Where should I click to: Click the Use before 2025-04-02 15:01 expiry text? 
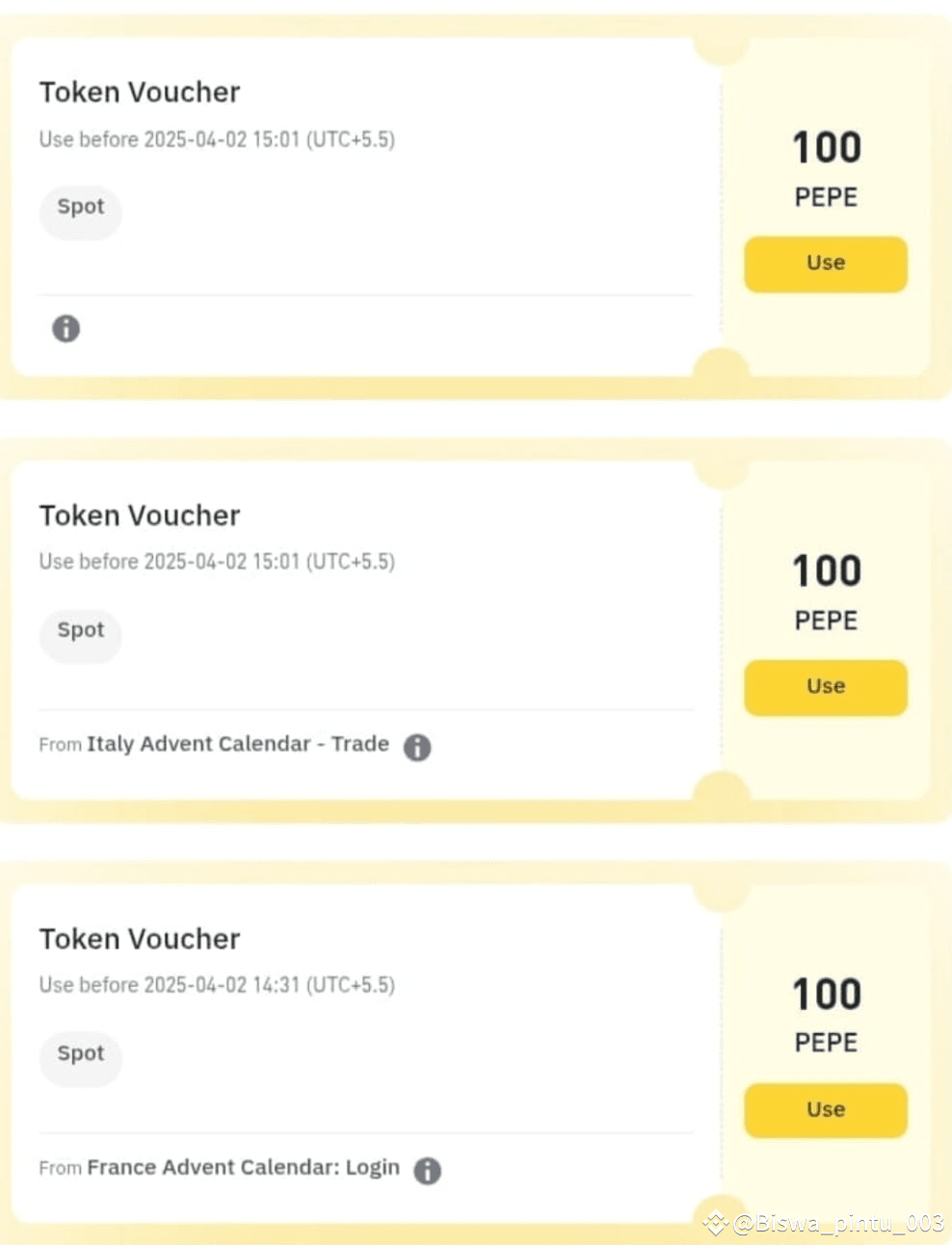(217, 139)
